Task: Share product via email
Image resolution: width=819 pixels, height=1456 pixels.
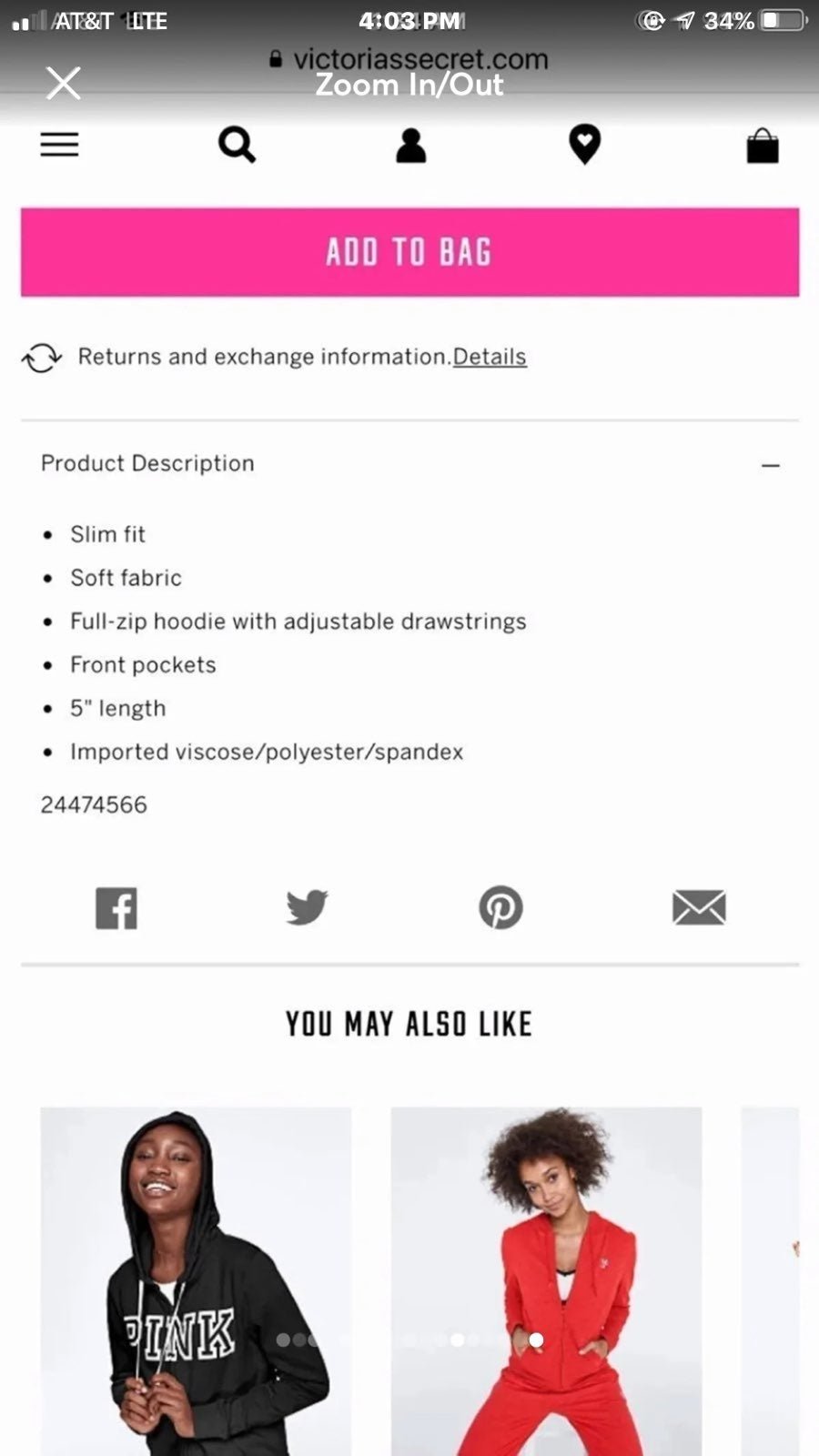Action: tap(699, 907)
